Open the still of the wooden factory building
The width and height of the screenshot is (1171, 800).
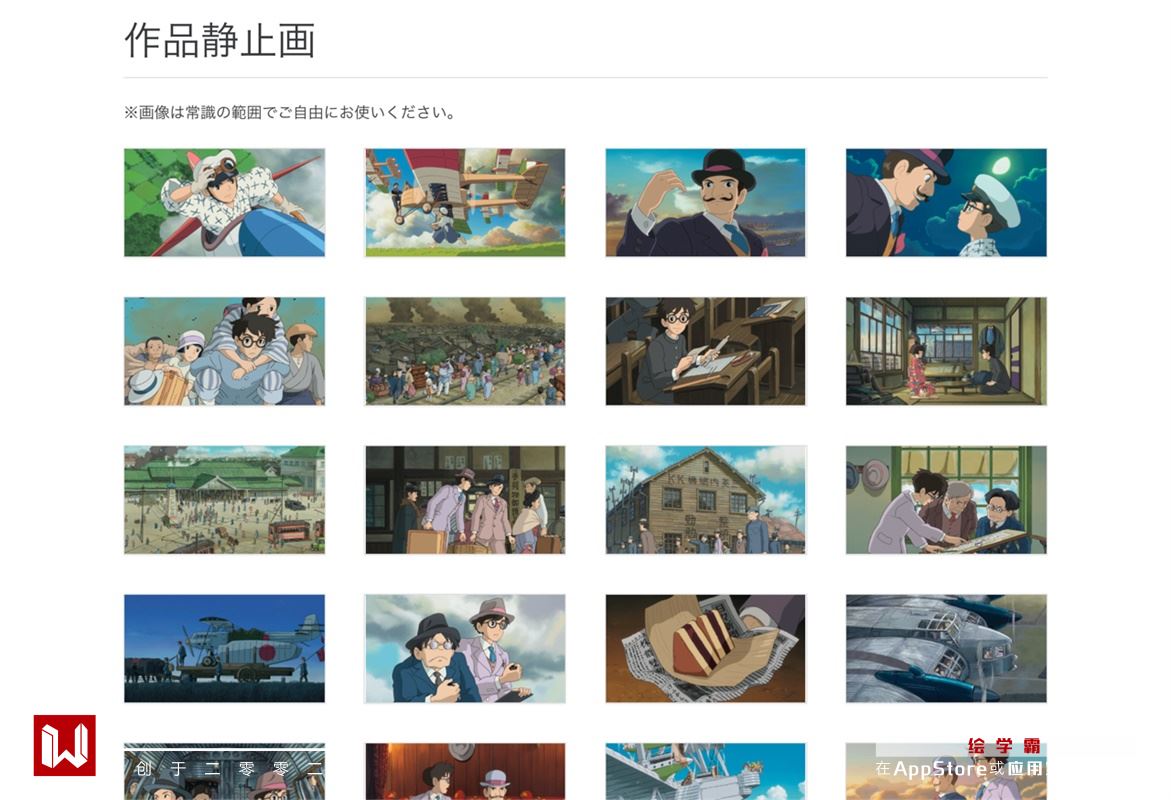click(x=705, y=500)
